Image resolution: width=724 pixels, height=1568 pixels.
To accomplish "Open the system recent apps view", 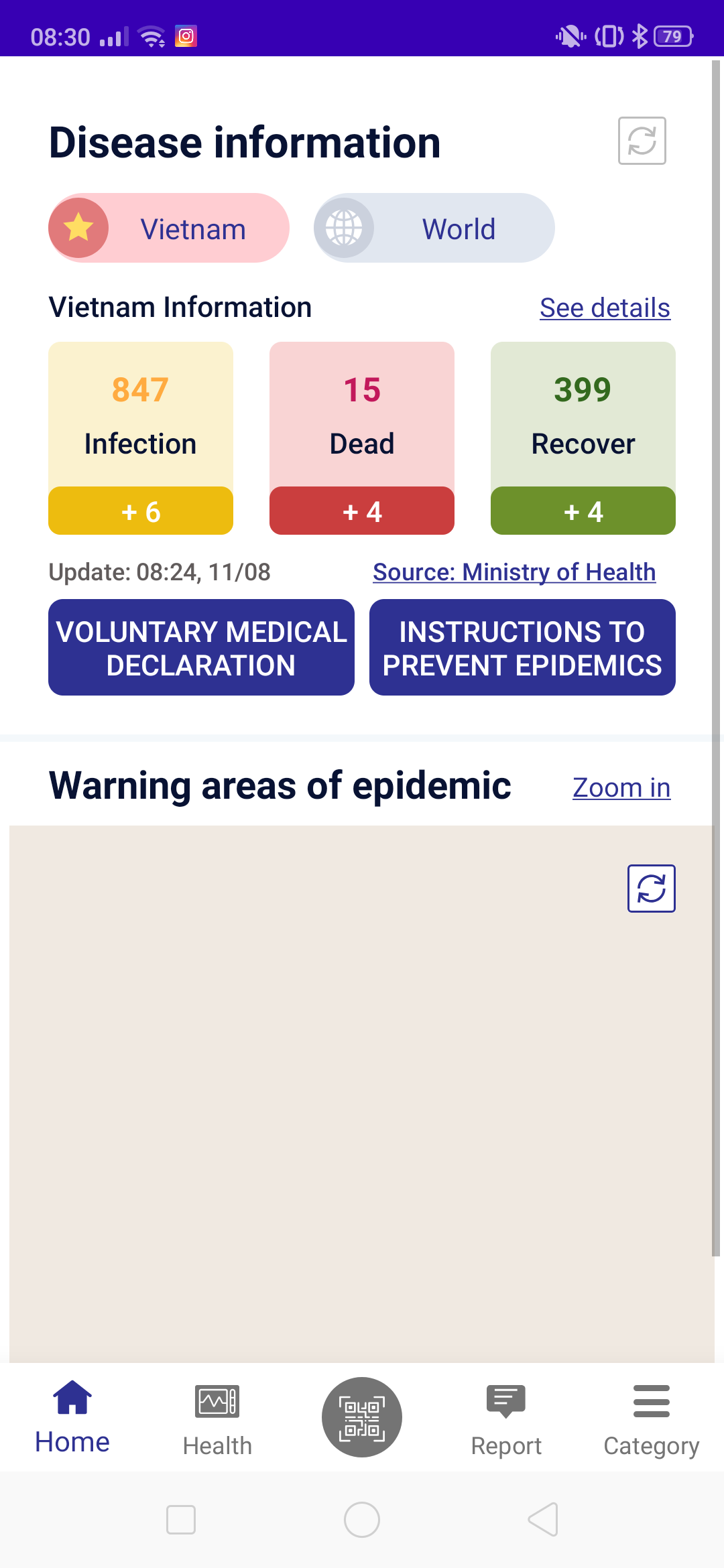I will tap(181, 1520).
